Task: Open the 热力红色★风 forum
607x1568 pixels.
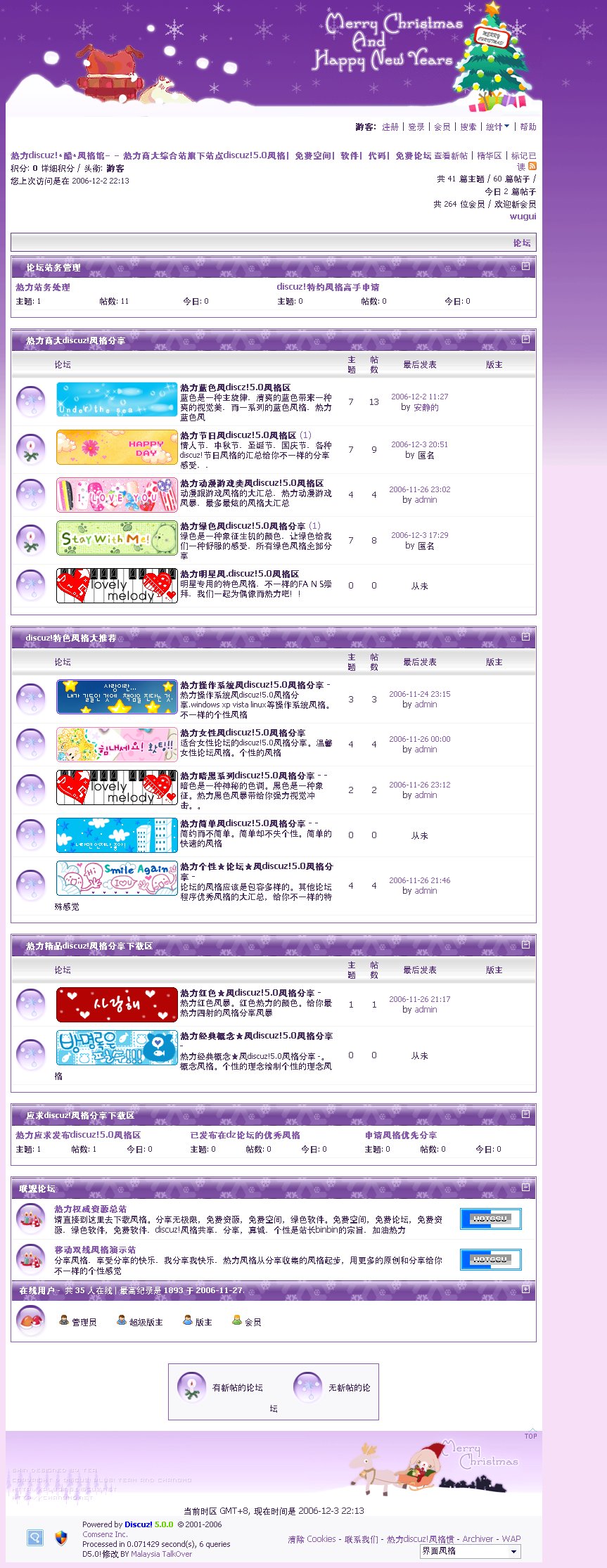Action: tap(246, 993)
